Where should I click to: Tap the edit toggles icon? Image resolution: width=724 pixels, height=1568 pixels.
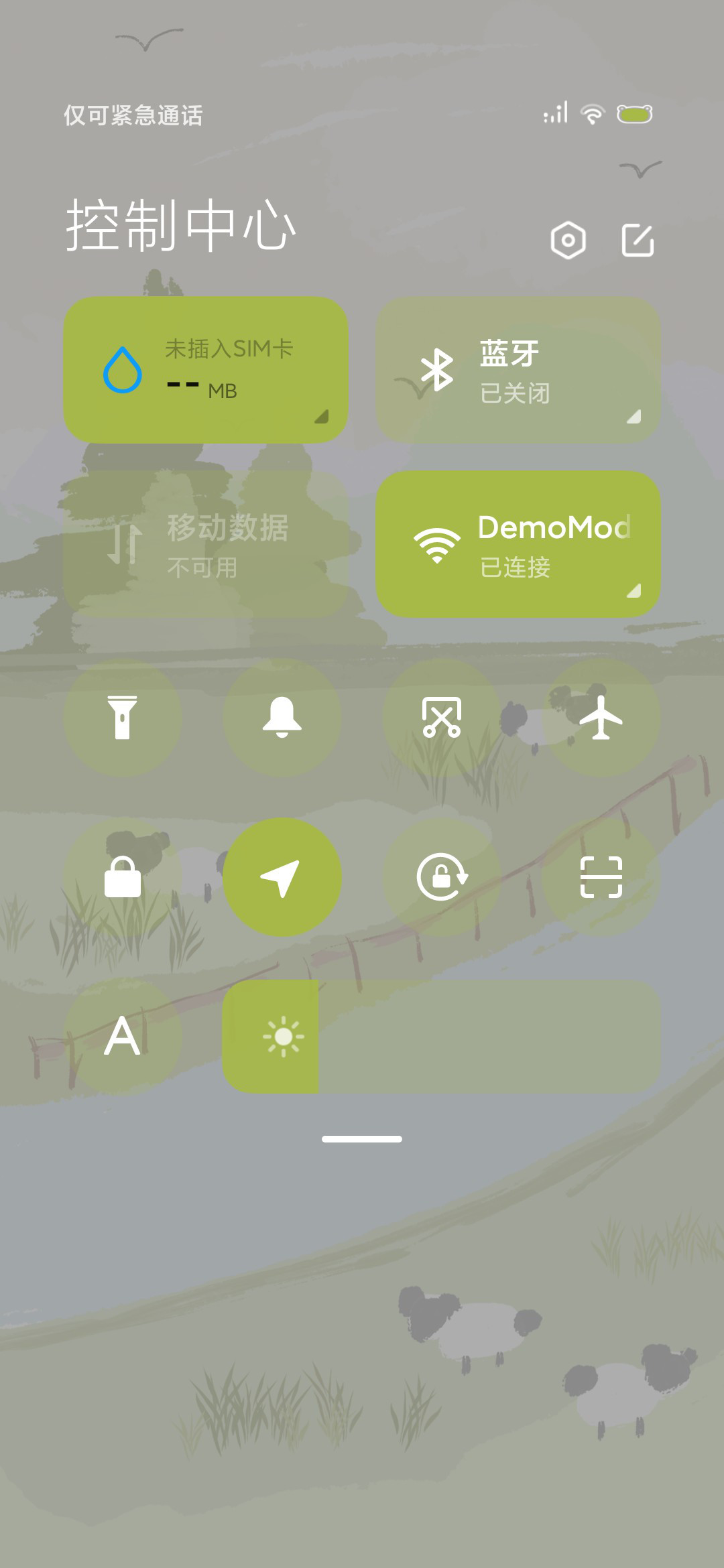638,240
